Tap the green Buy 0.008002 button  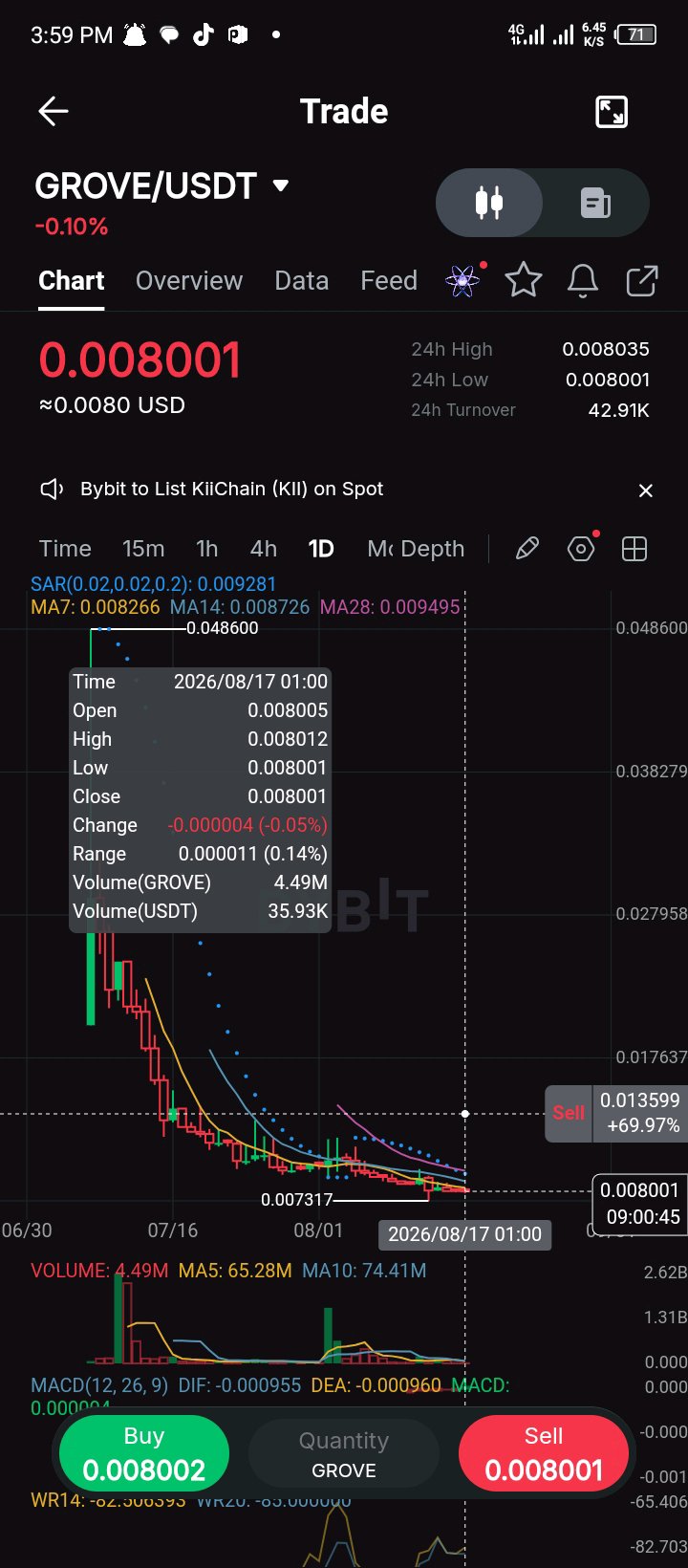(x=144, y=1453)
